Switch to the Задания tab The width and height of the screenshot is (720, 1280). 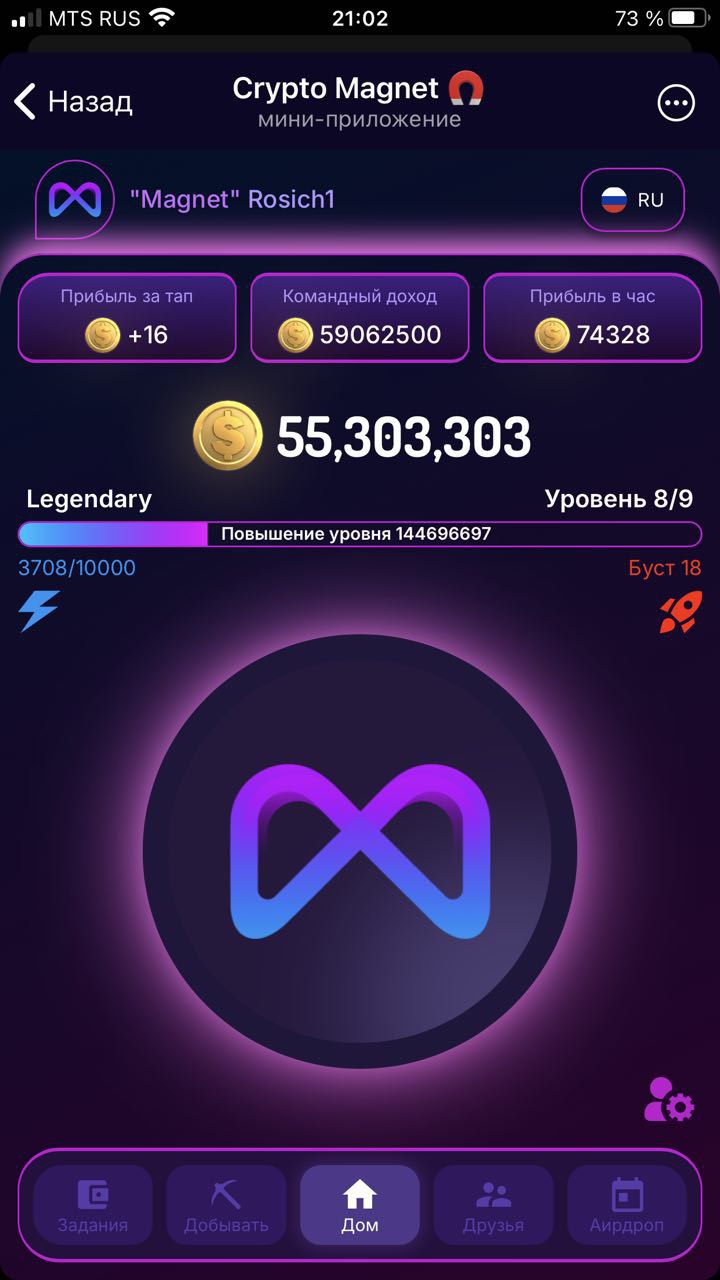click(x=93, y=1205)
